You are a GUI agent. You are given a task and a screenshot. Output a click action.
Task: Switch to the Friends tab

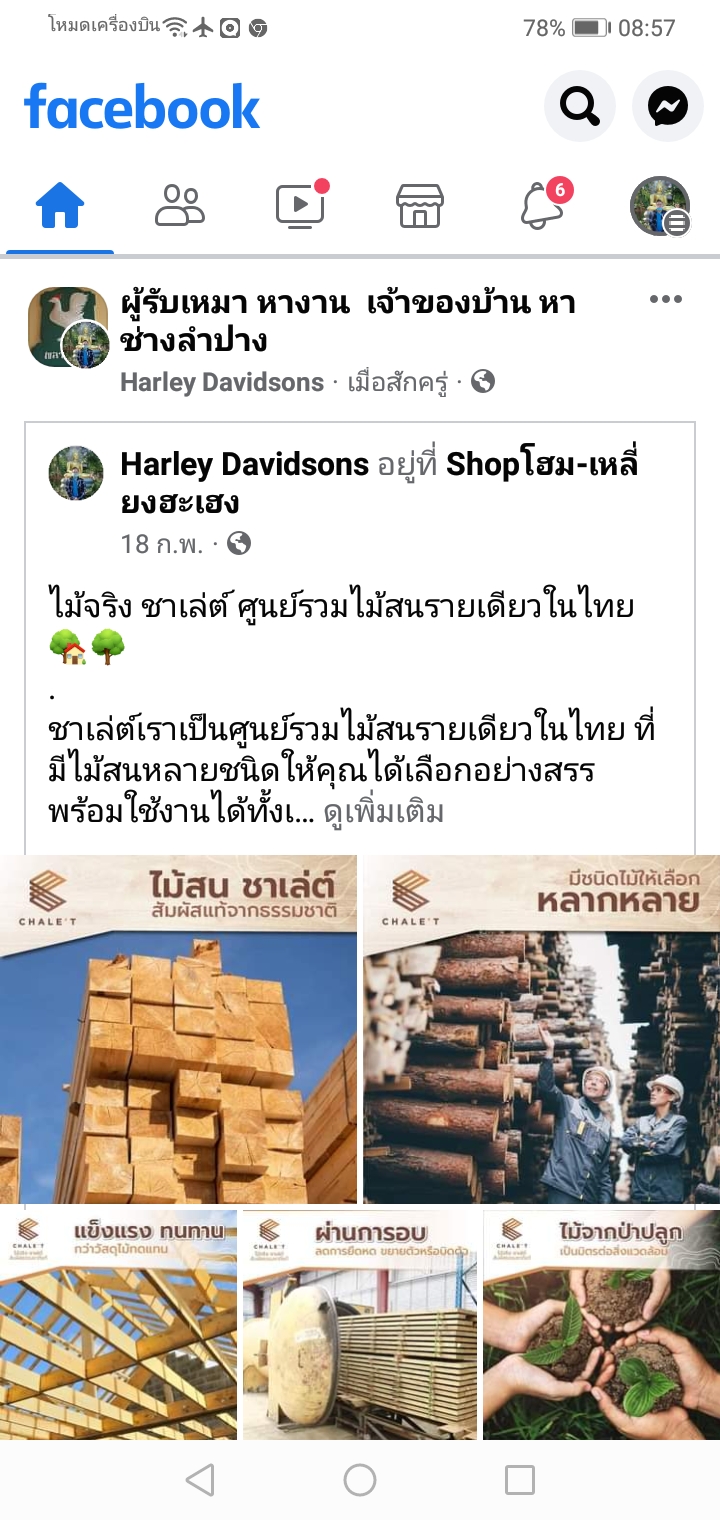(180, 206)
